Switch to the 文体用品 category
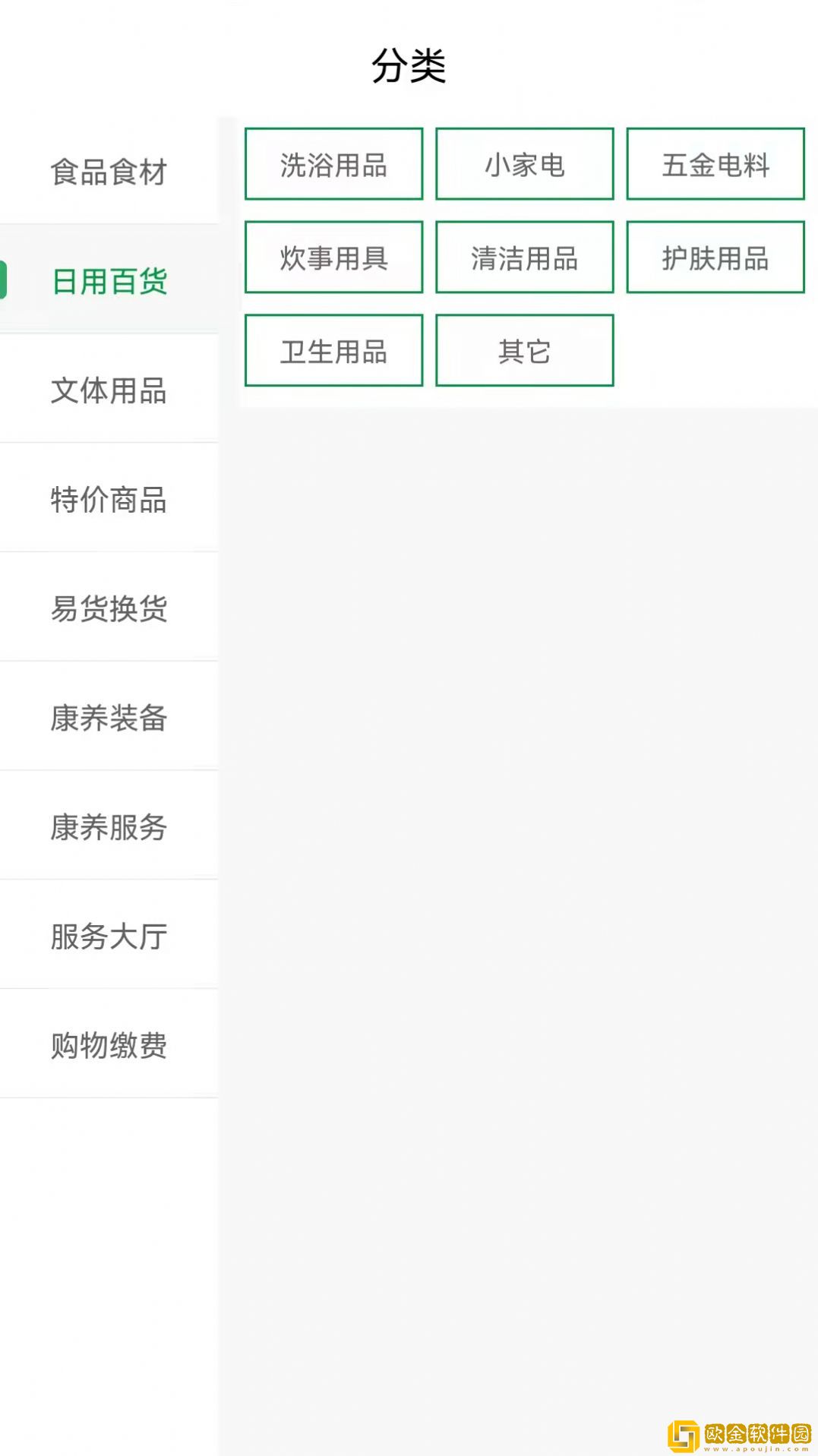The height and width of the screenshot is (1456, 818). click(109, 390)
